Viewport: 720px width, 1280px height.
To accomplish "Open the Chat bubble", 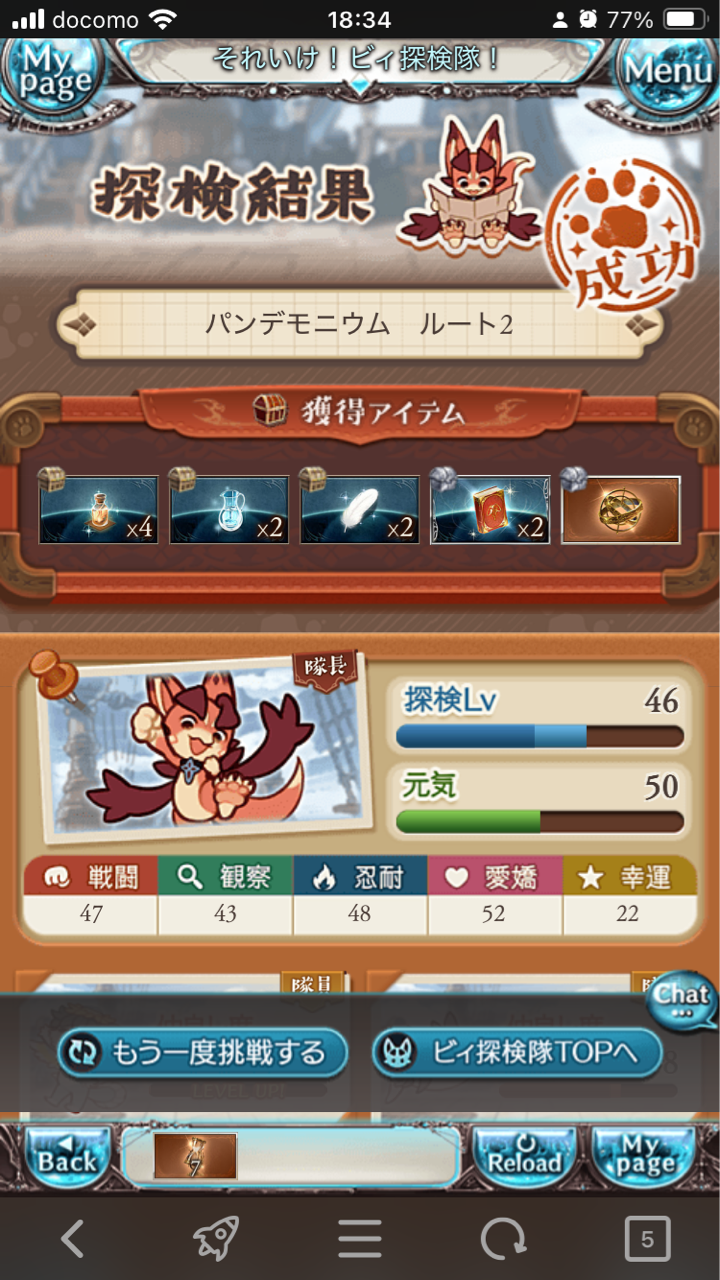I will coord(681,999).
